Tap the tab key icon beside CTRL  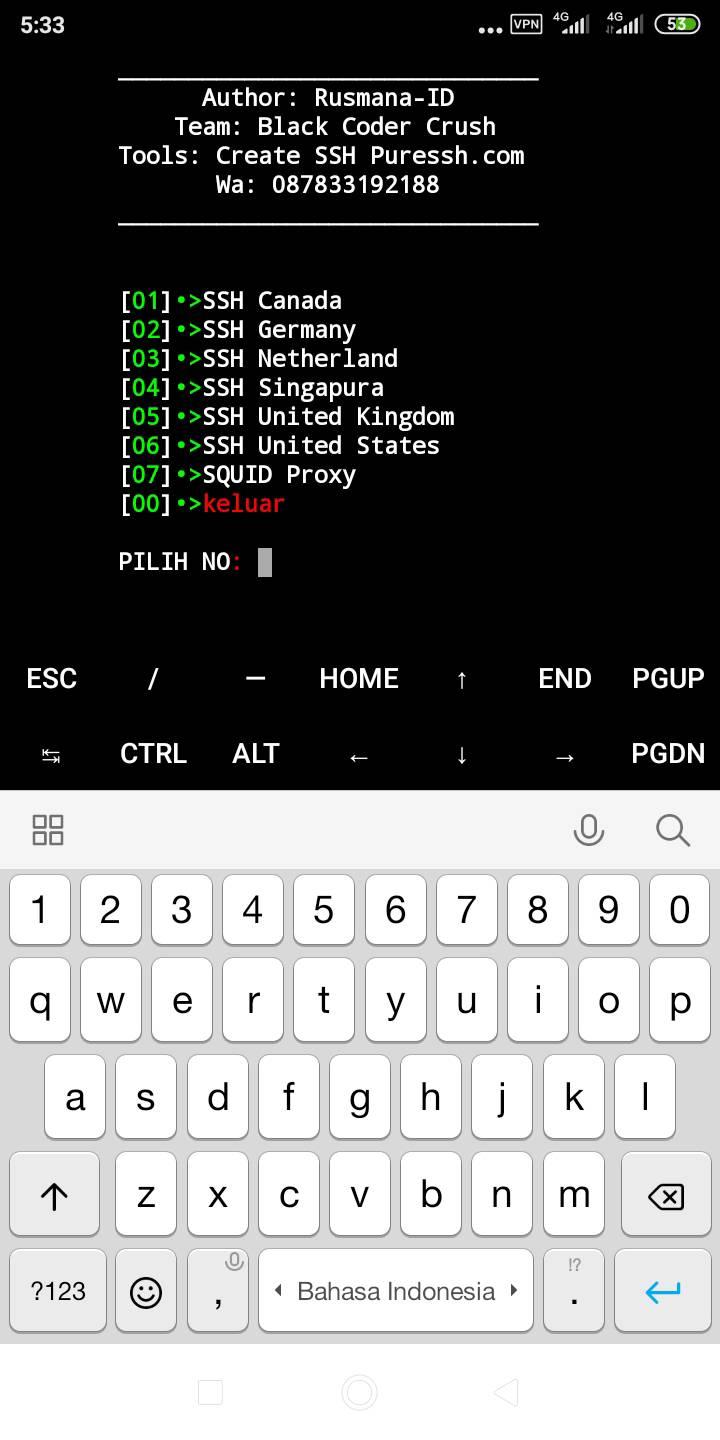point(51,755)
